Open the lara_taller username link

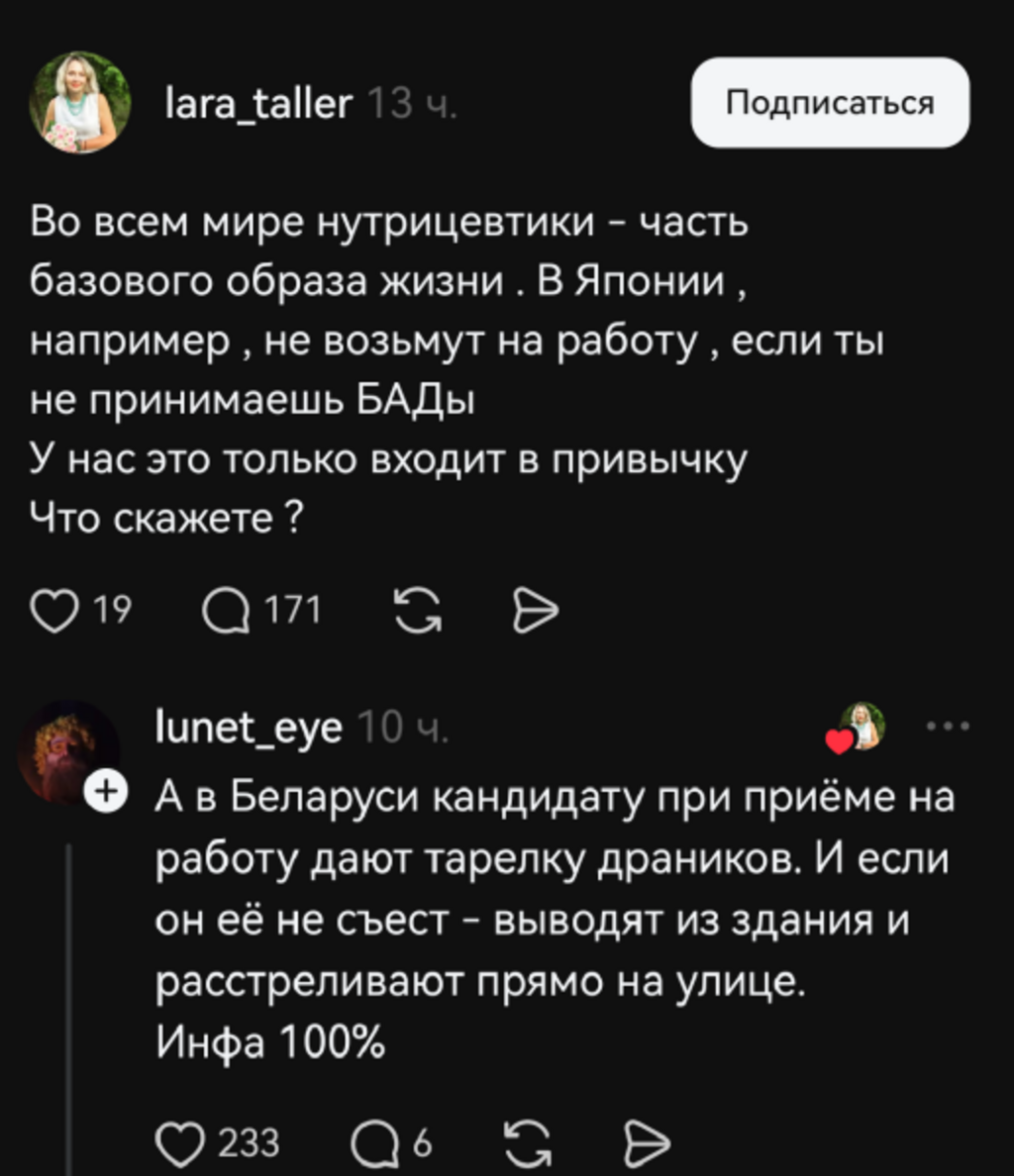(x=256, y=103)
